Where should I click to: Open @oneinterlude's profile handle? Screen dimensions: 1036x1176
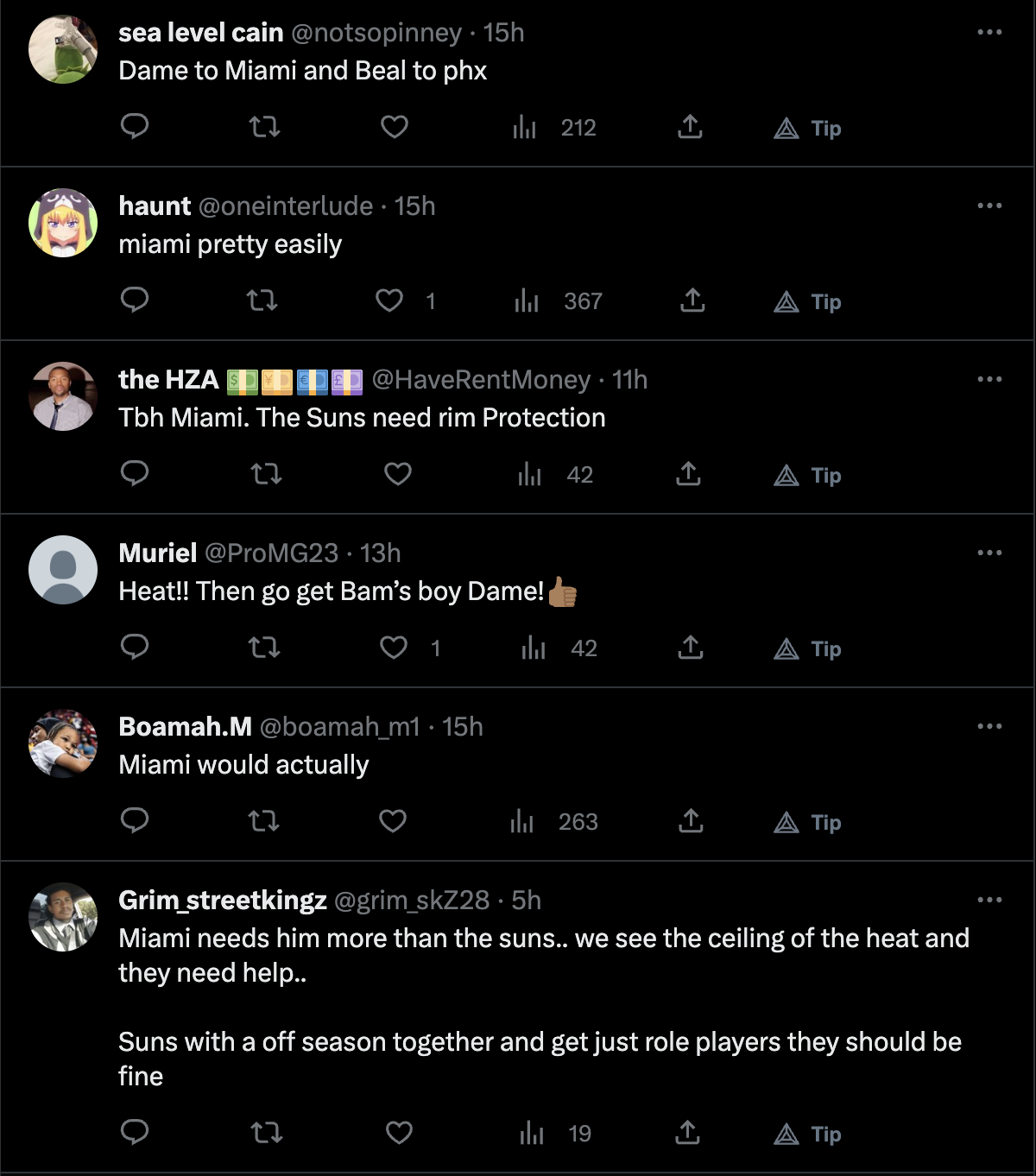point(285,205)
